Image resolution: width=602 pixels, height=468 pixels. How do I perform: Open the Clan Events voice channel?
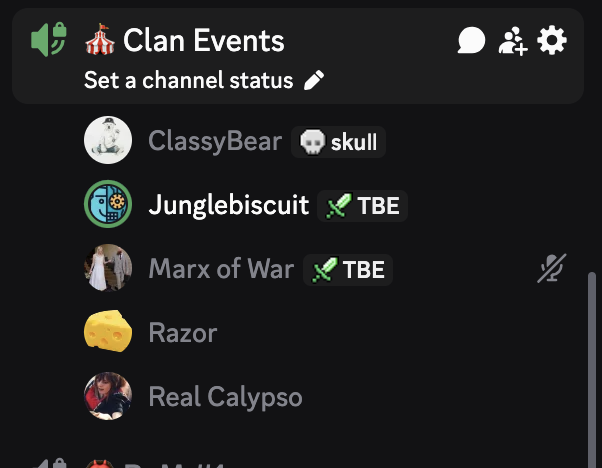tap(204, 41)
